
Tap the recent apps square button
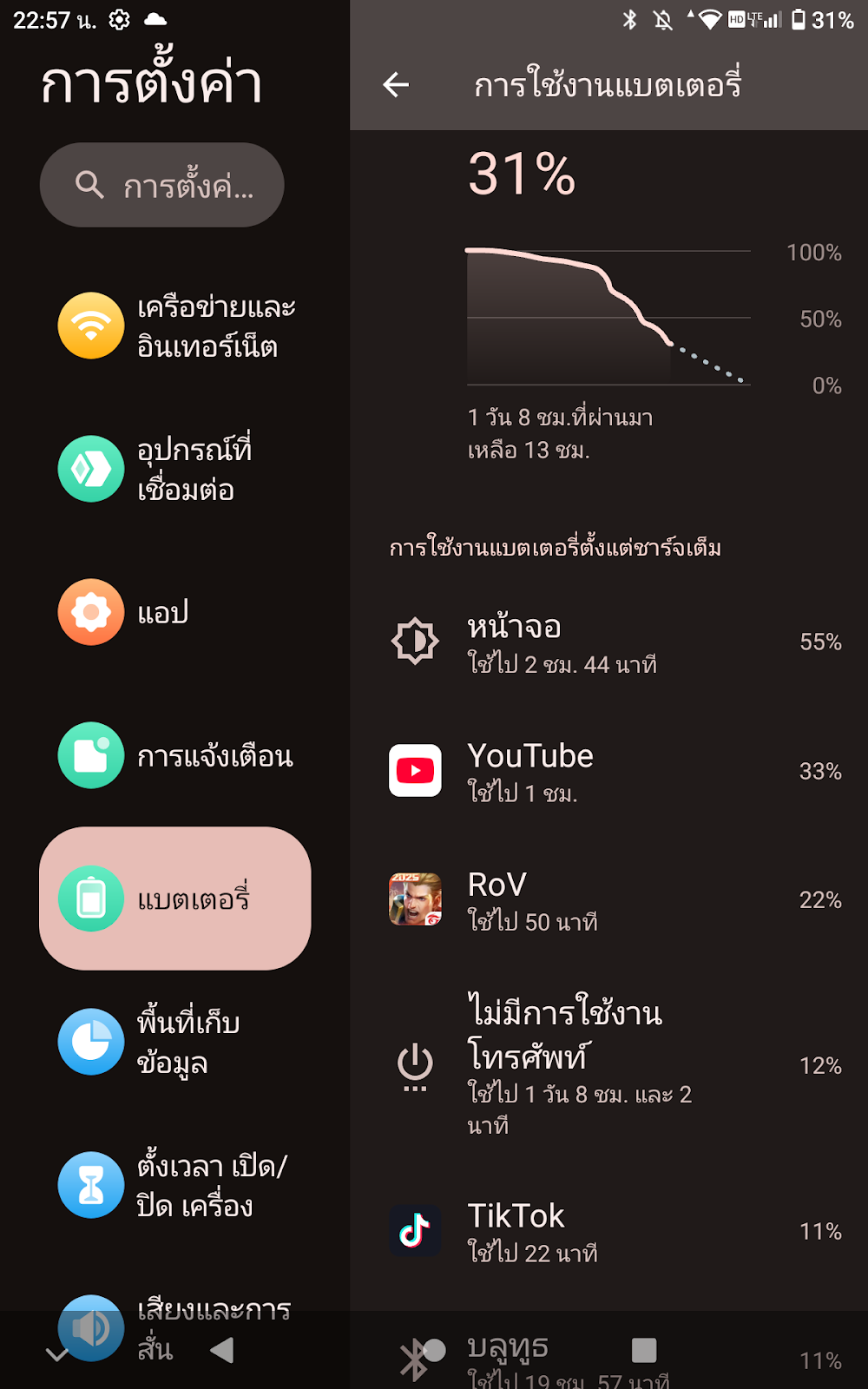tap(644, 1350)
